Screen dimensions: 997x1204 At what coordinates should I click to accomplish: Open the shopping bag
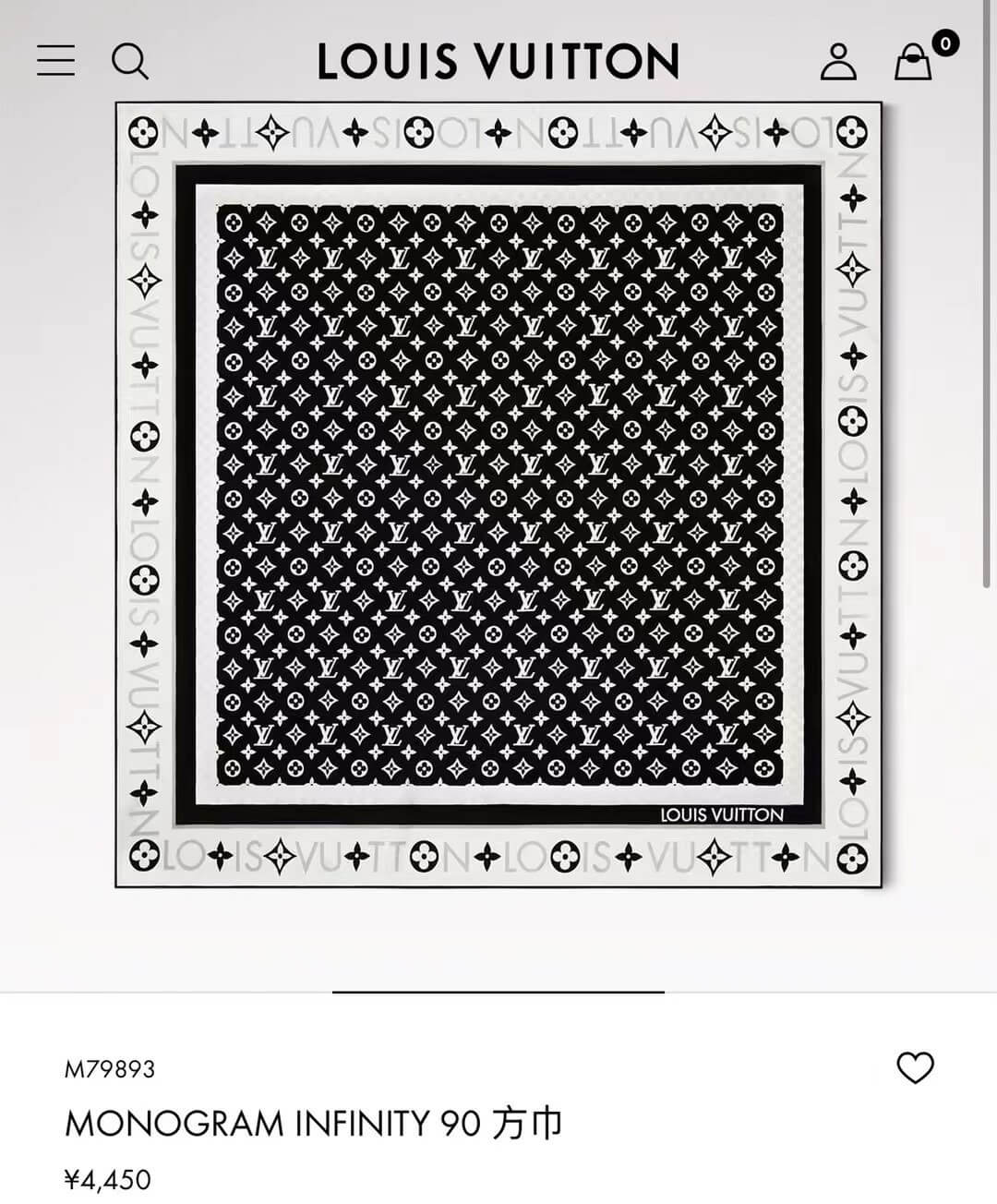point(913,62)
